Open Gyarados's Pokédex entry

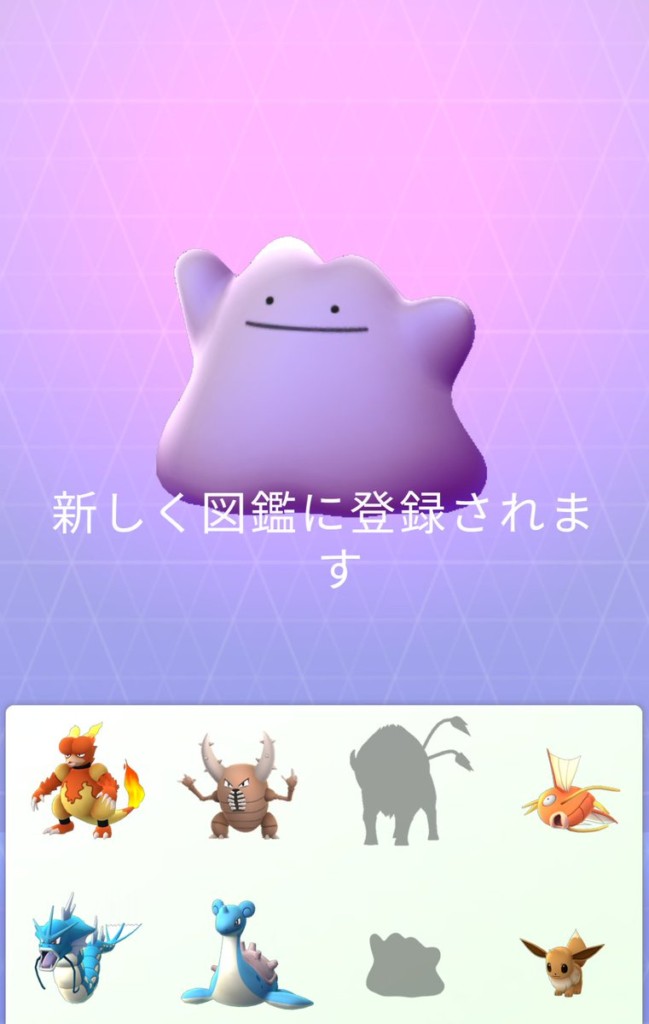click(80, 948)
